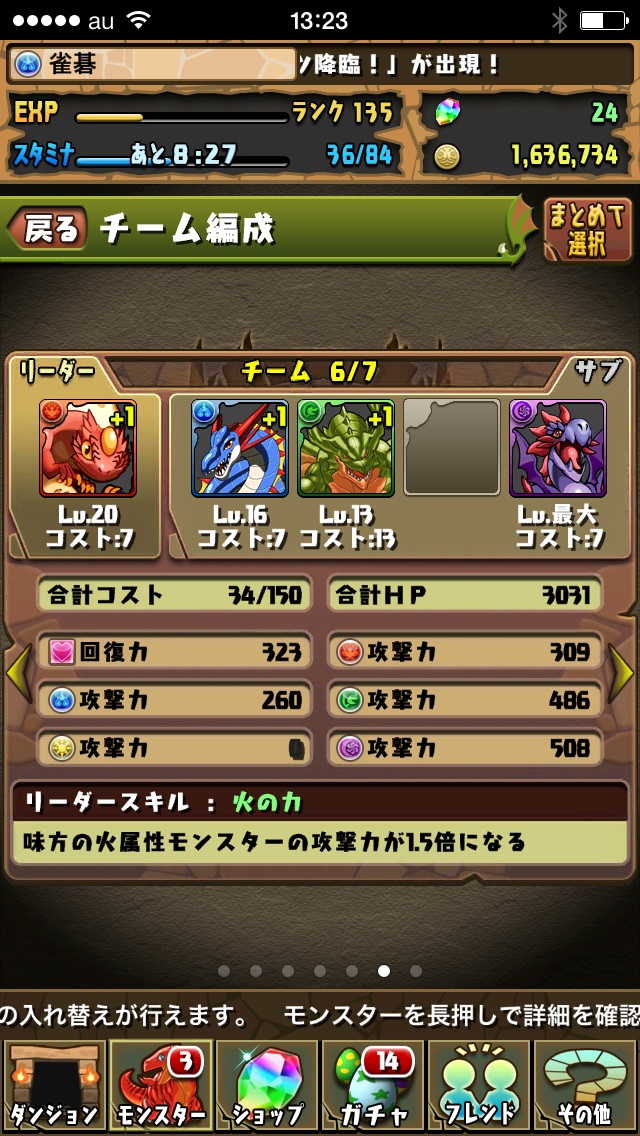The width and height of the screenshot is (640, 1136).
Task: Select the purple dragon sub monster
Action: (558, 448)
